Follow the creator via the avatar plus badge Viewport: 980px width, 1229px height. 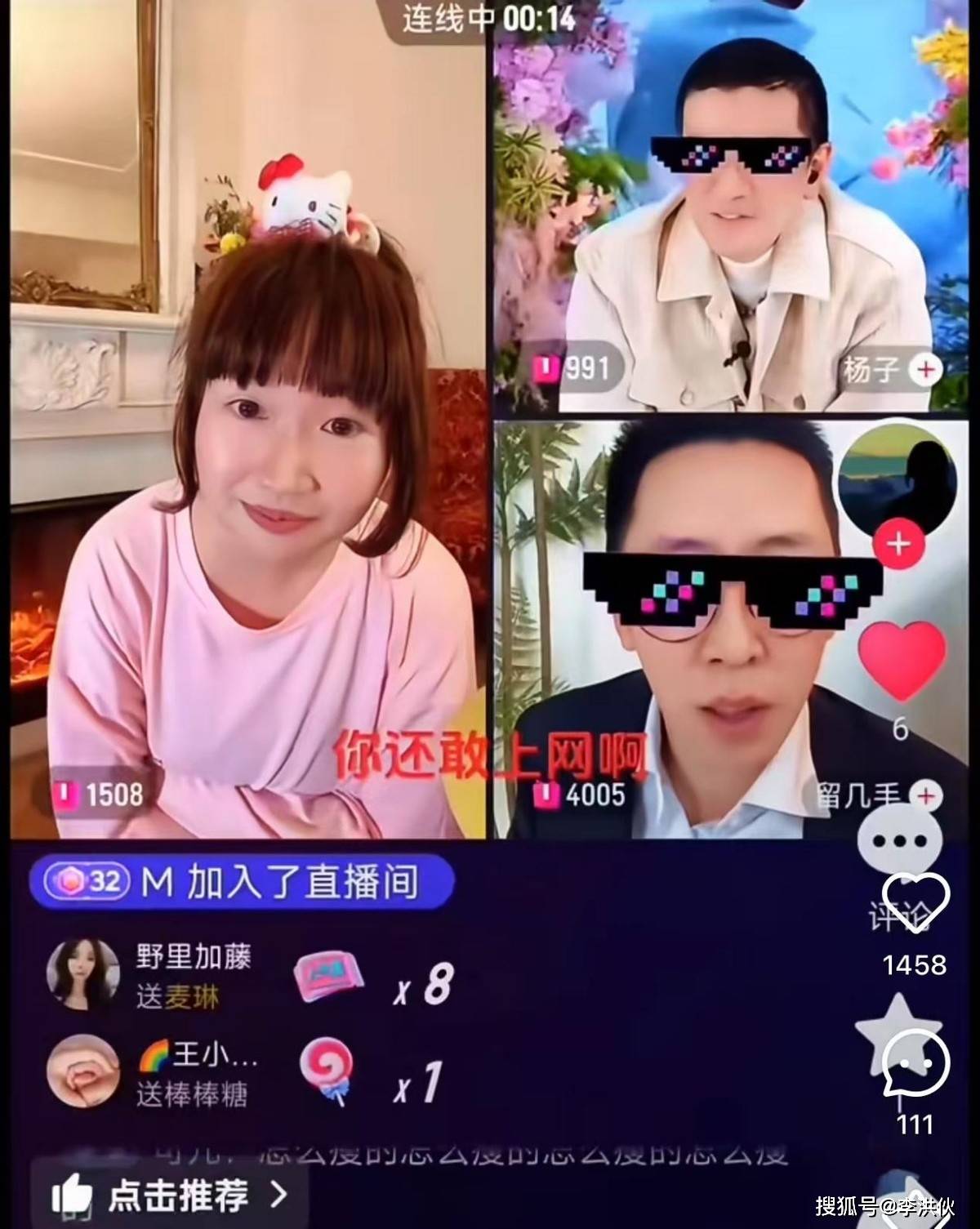tap(898, 543)
